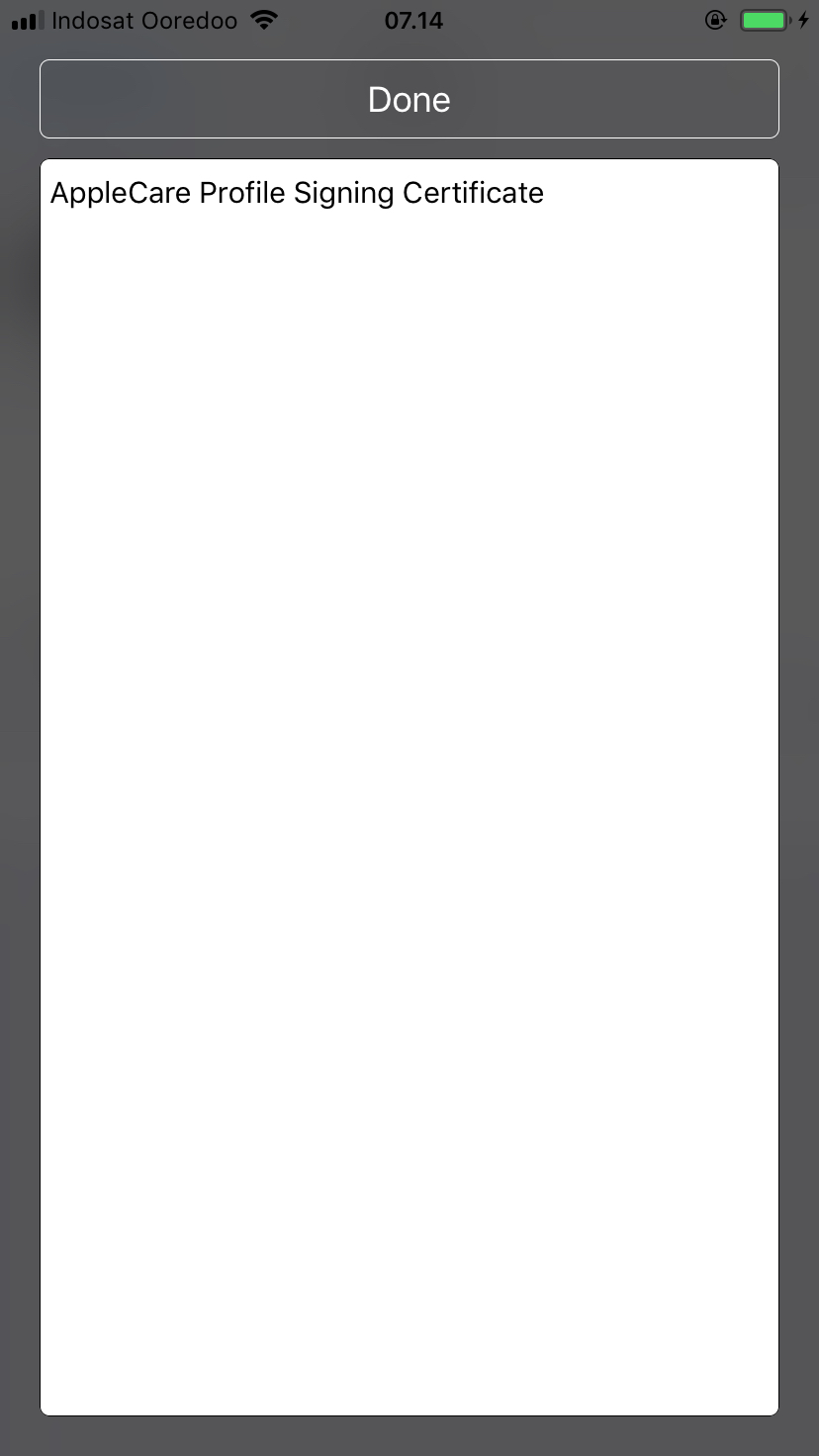This screenshot has height=1456, width=819.
Task: Tap the Done button
Action: [409, 99]
